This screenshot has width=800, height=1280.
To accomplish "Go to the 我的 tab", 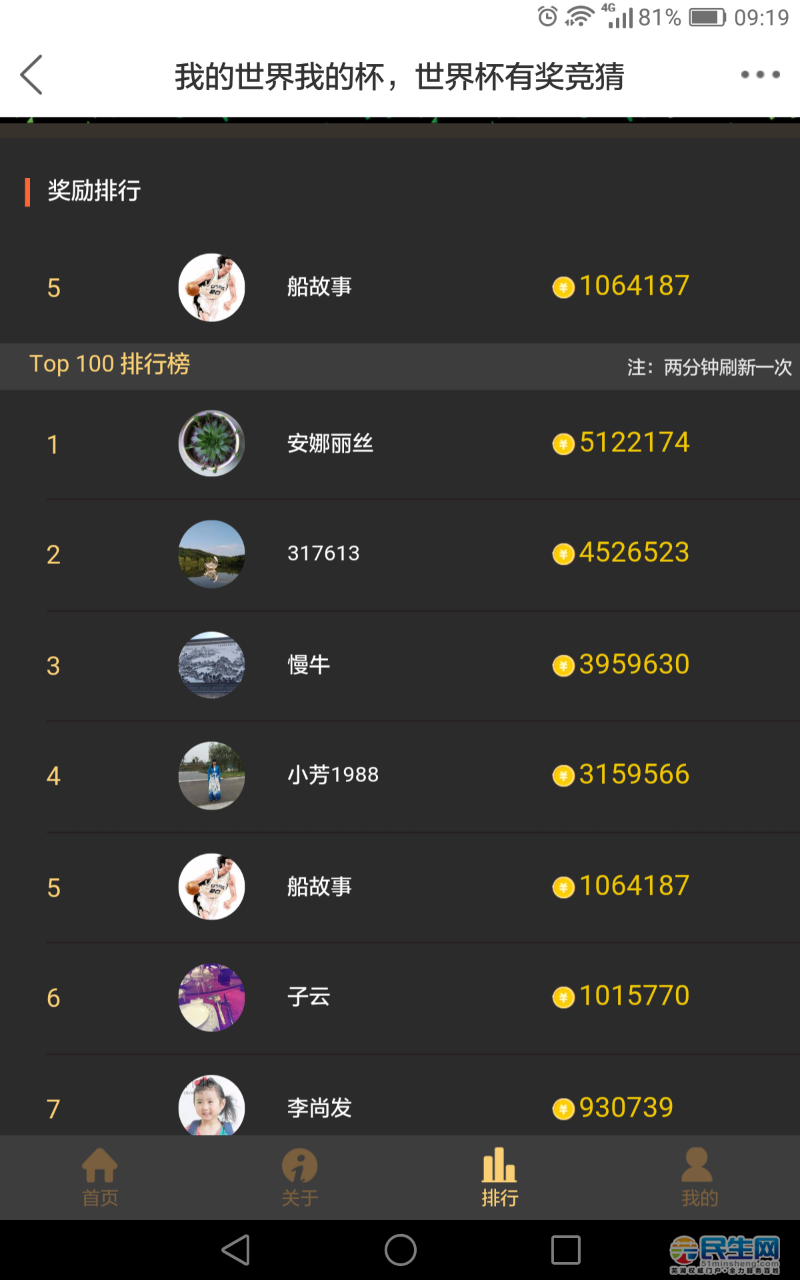I will 699,1178.
